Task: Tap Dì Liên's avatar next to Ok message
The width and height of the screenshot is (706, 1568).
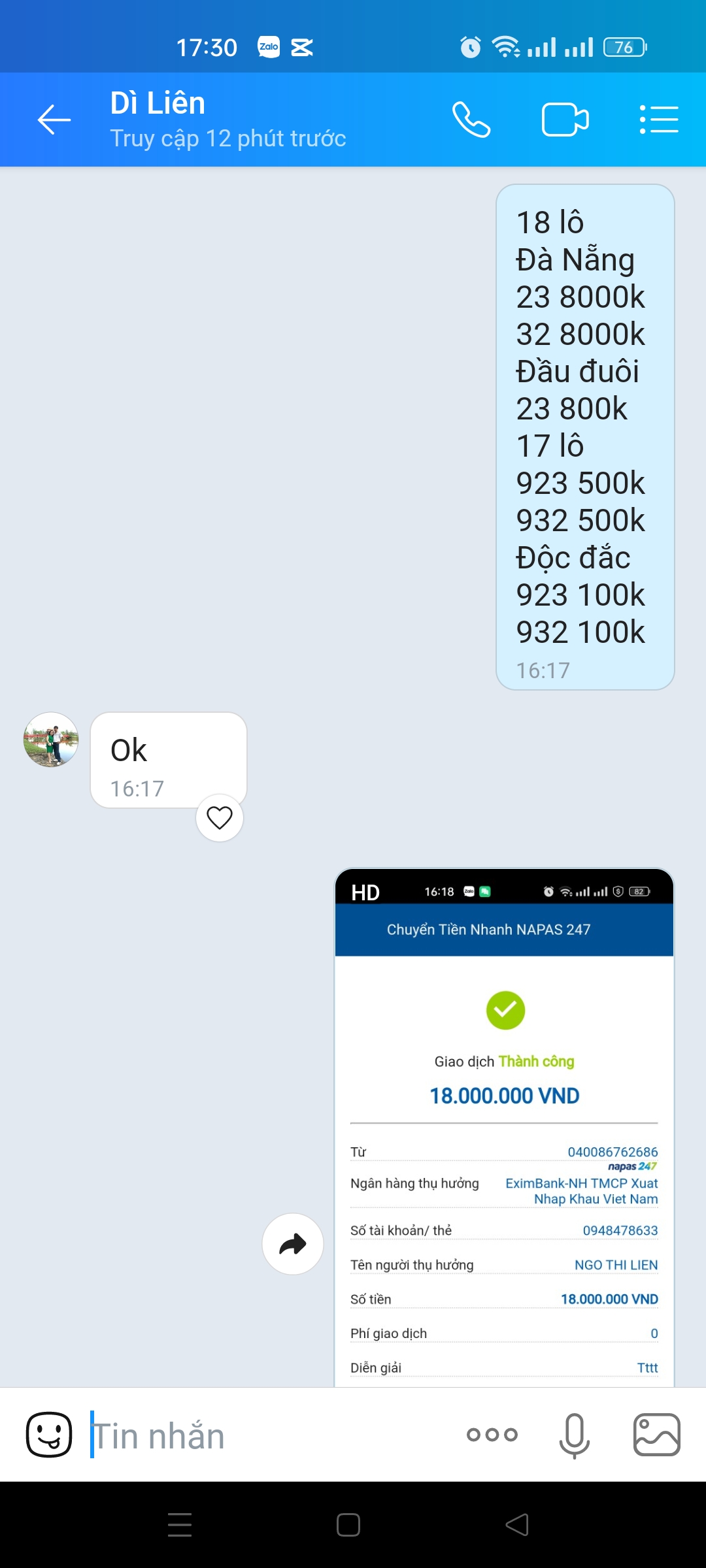Action: [x=51, y=740]
